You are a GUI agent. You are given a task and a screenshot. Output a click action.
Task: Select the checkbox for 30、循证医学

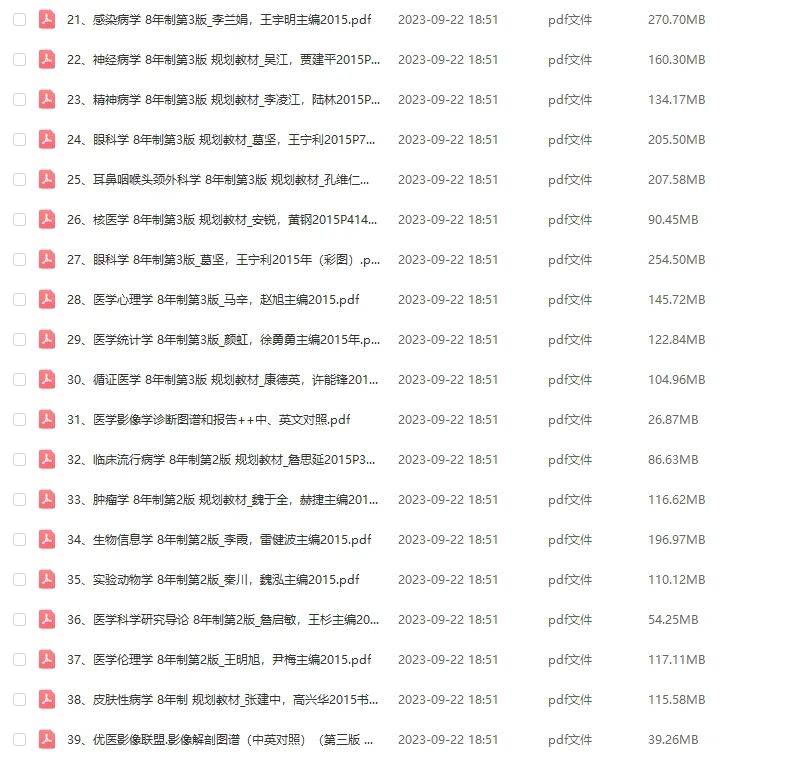pyautogui.click(x=19, y=379)
